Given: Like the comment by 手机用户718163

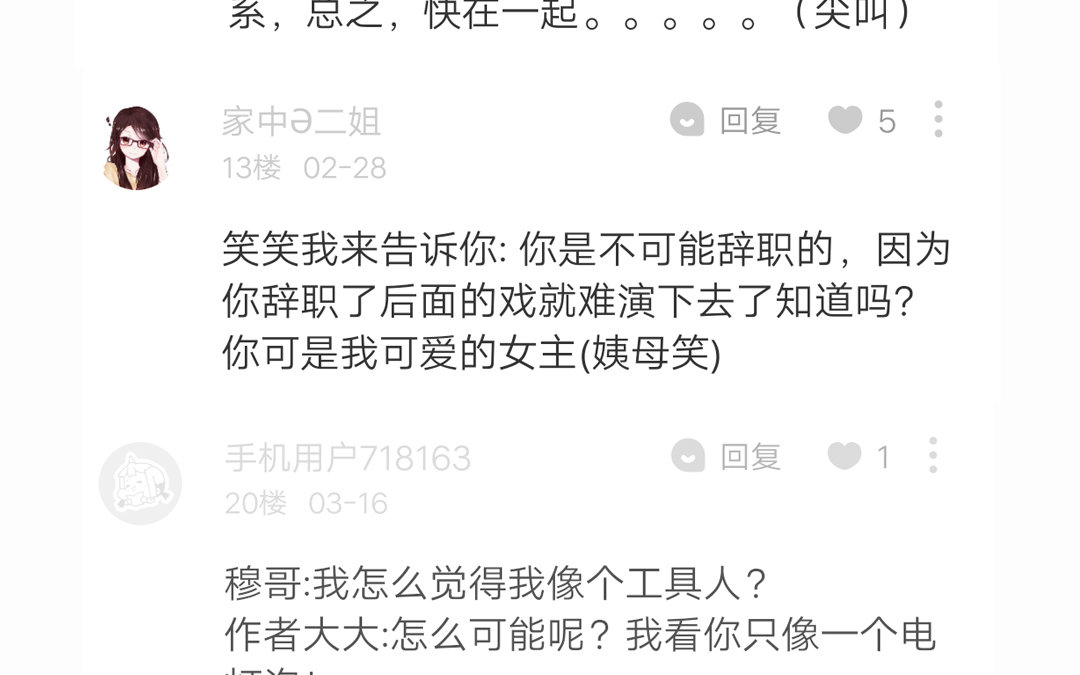Looking at the screenshot, I should tap(858, 456).
